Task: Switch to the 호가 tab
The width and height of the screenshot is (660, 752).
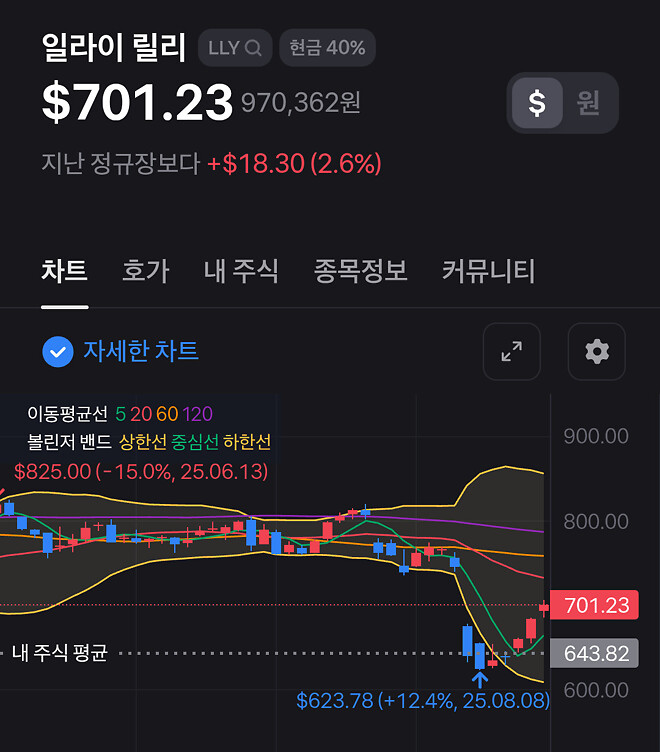Action: pos(145,271)
